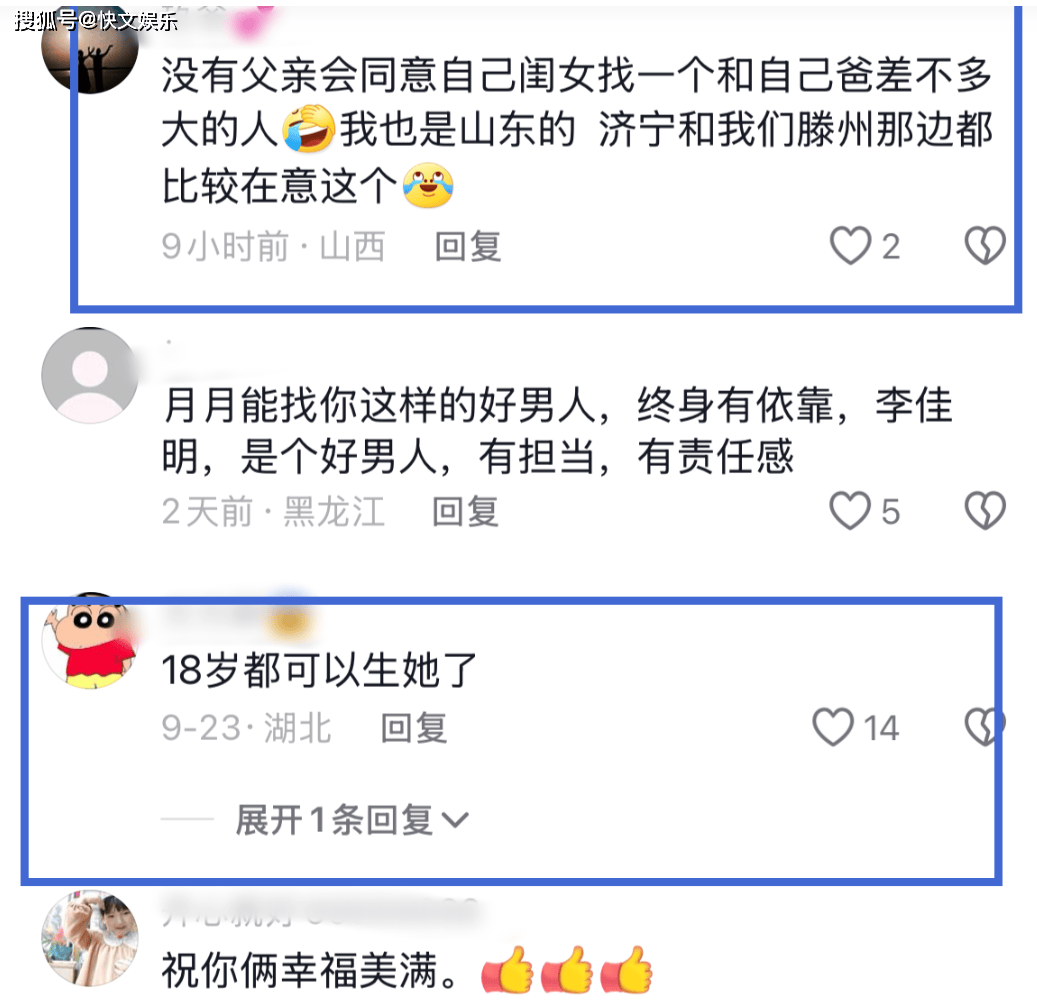The height and width of the screenshot is (1006, 1037).
Task: Reply to the comment from 山西
Action: click(467, 246)
